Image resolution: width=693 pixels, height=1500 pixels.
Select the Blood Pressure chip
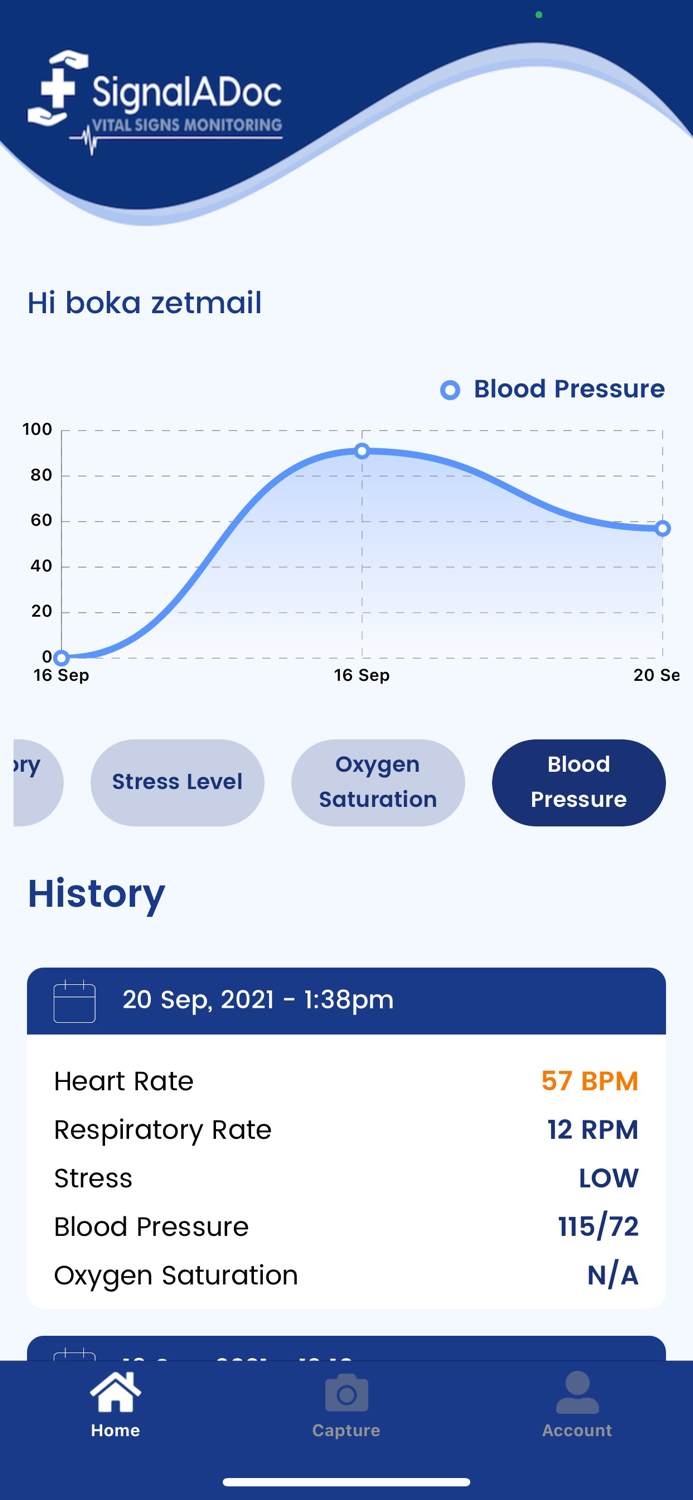(x=578, y=782)
